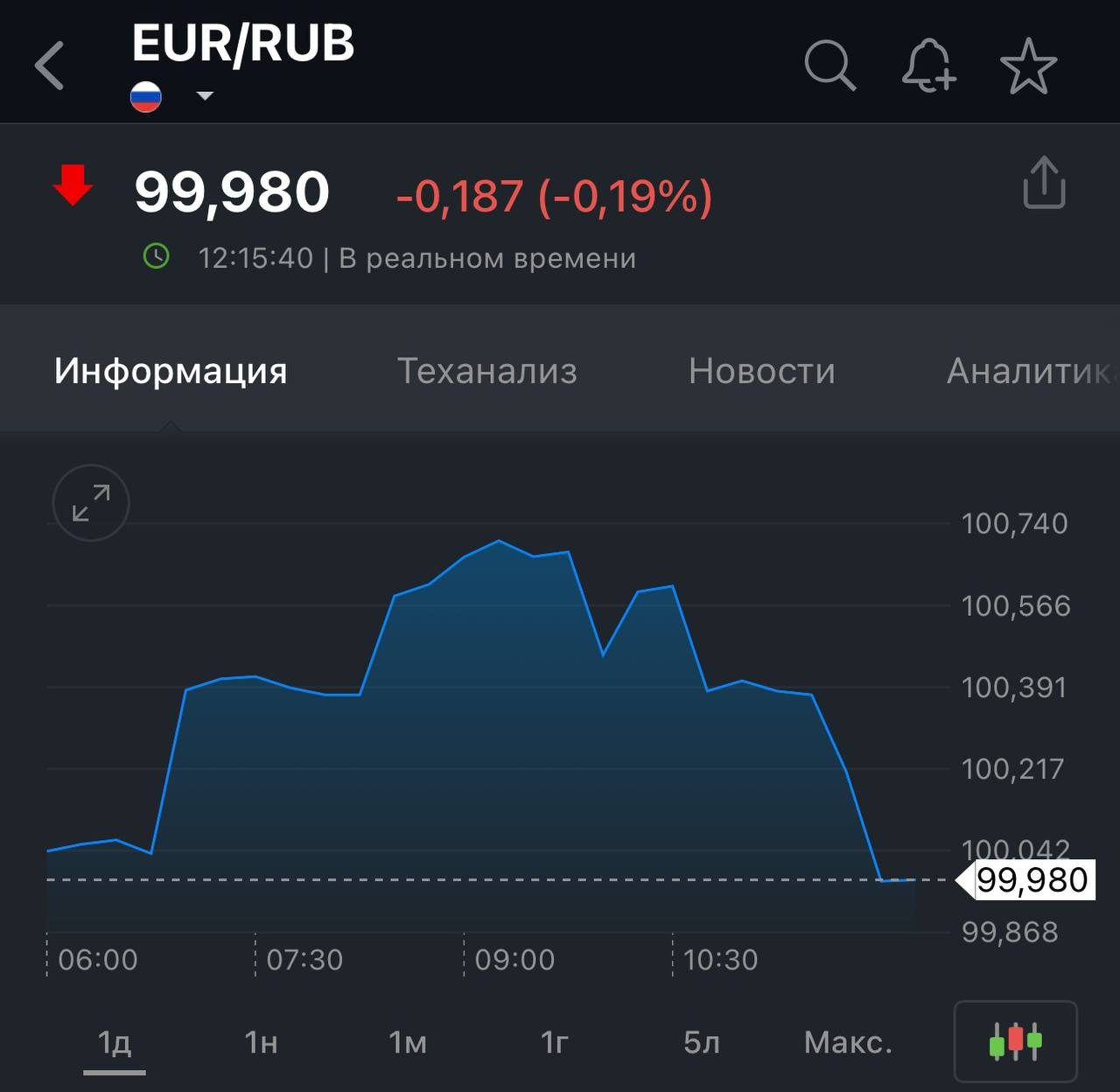Select the Информация tab
The image size is (1120, 1092).
[x=171, y=371]
